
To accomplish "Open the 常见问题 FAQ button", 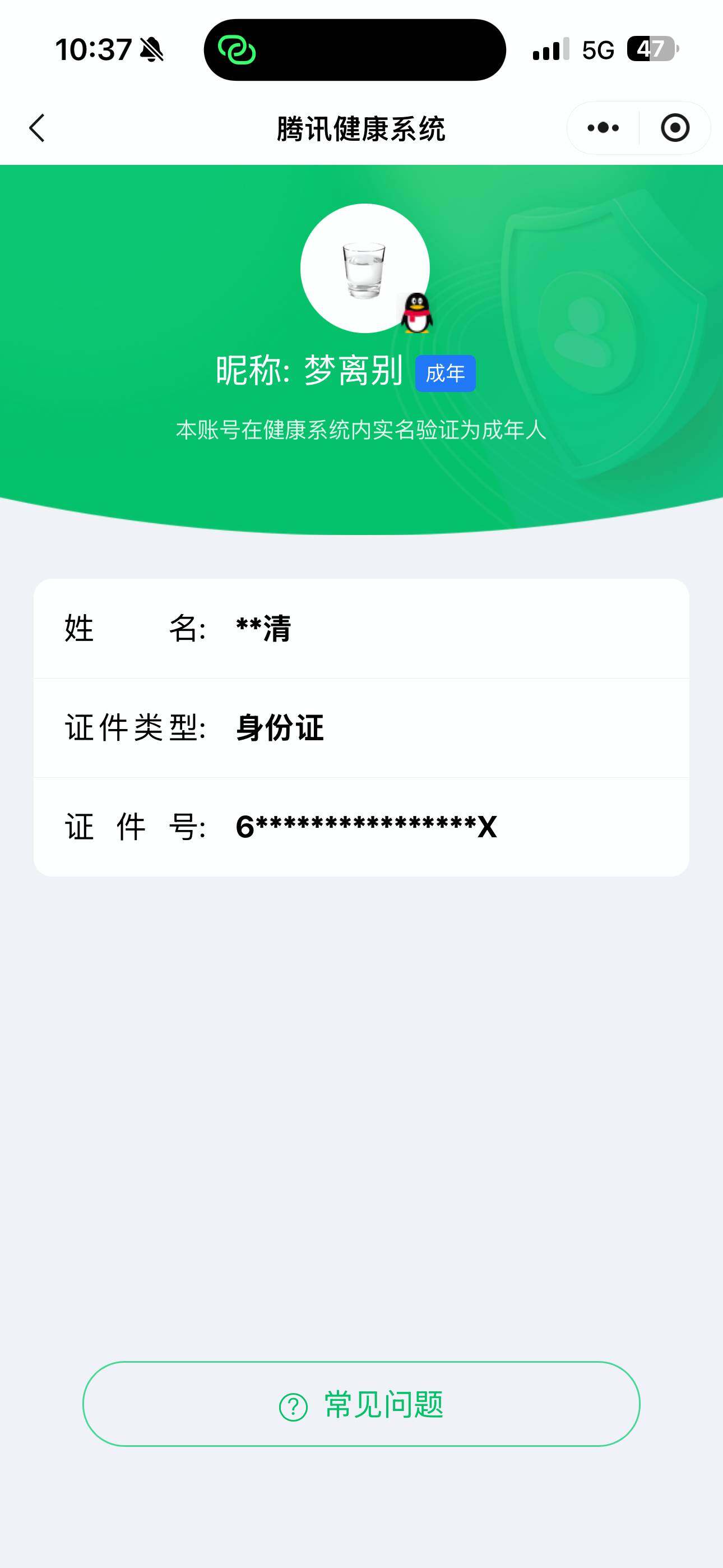I will 361,1405.
